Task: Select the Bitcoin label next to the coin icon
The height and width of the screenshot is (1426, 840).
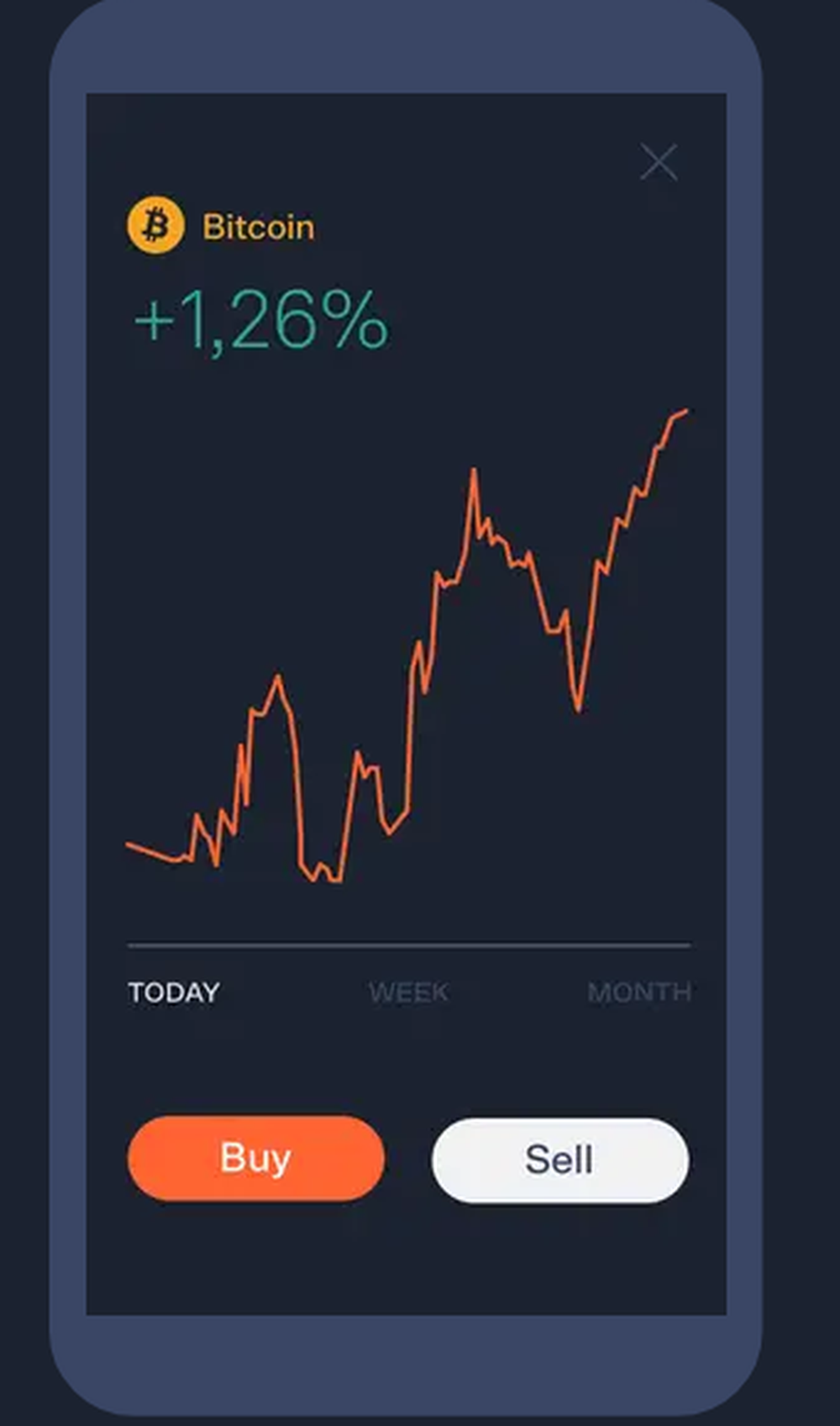Action: pyautogui.click(x=259, y=225)
